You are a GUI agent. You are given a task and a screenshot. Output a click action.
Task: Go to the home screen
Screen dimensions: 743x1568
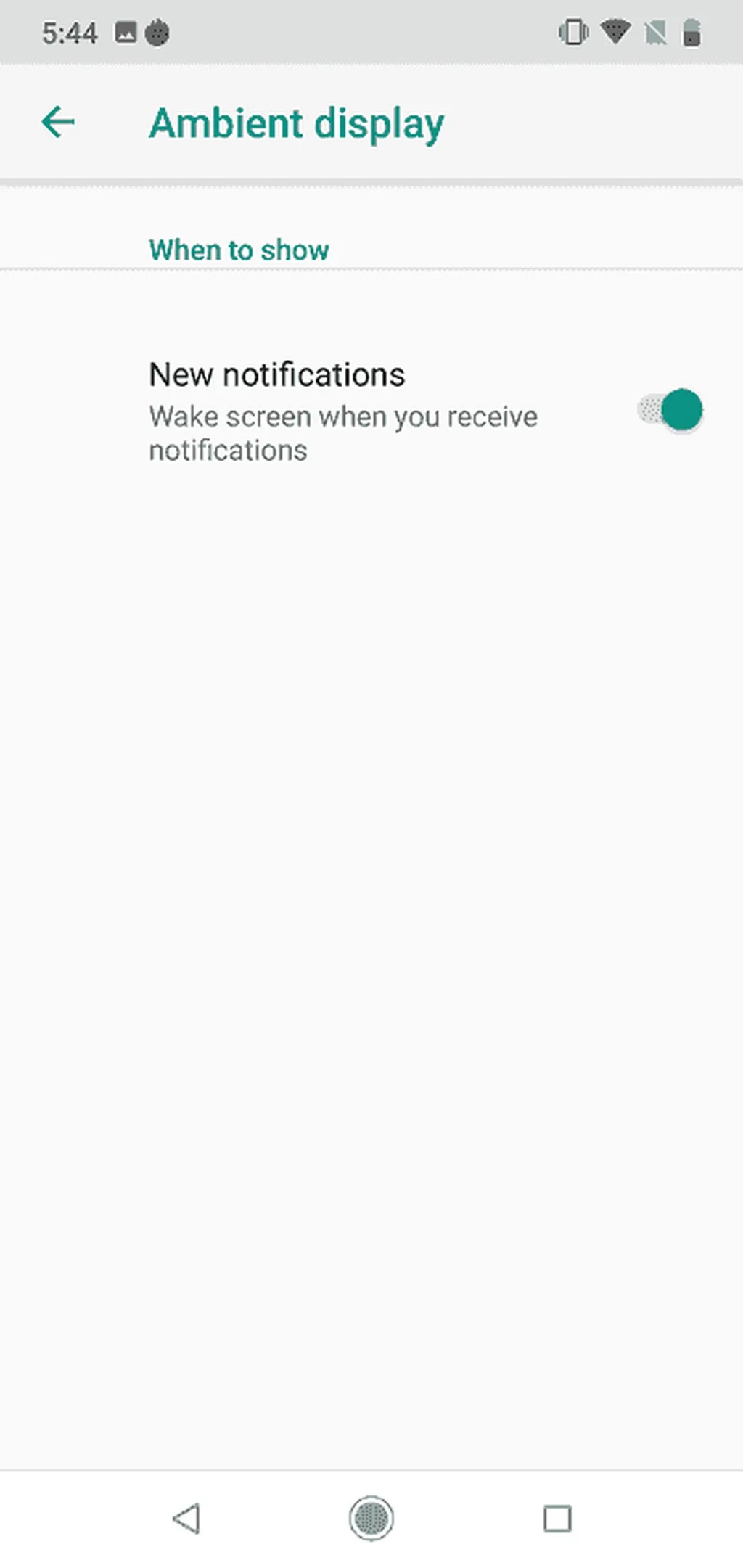point(371,1518)
